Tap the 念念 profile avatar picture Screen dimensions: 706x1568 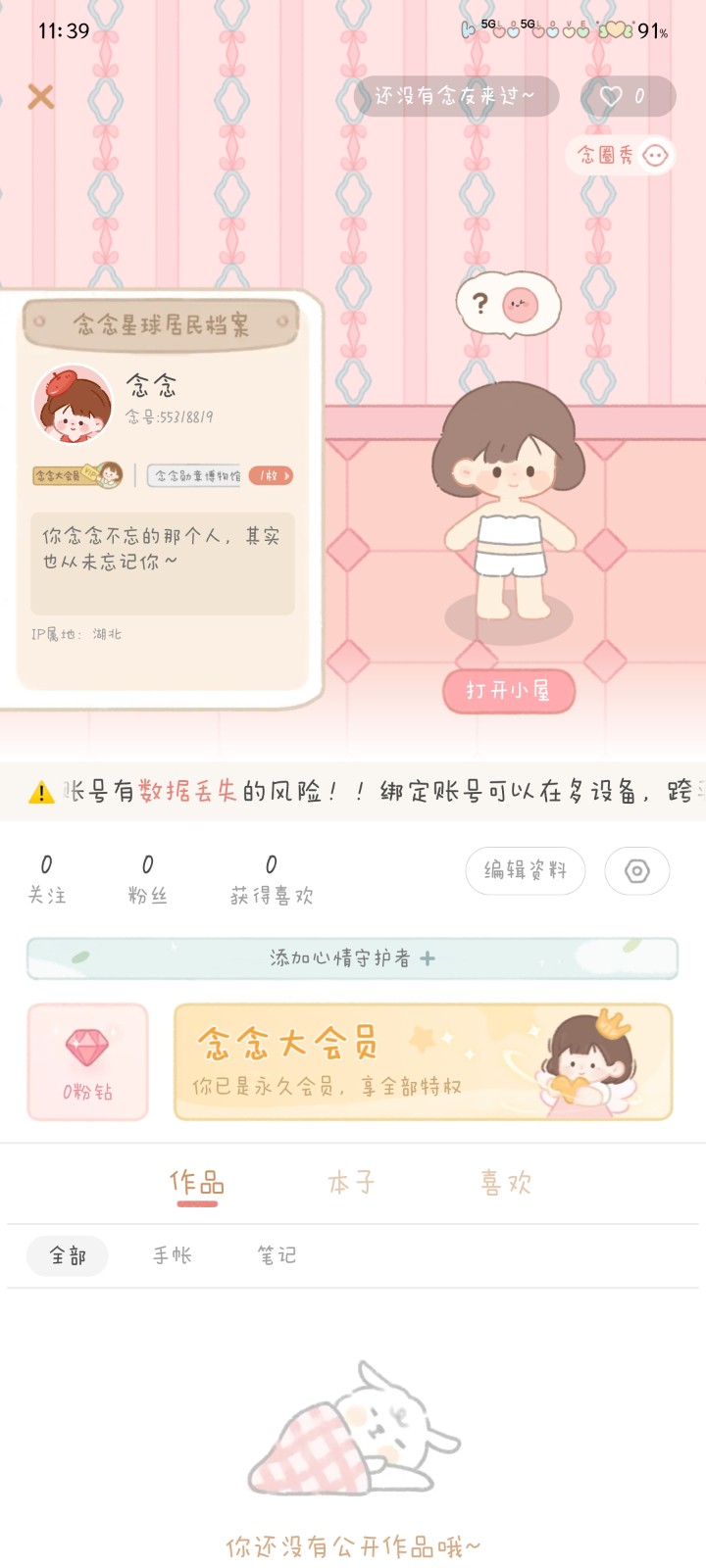coord(74,398)
